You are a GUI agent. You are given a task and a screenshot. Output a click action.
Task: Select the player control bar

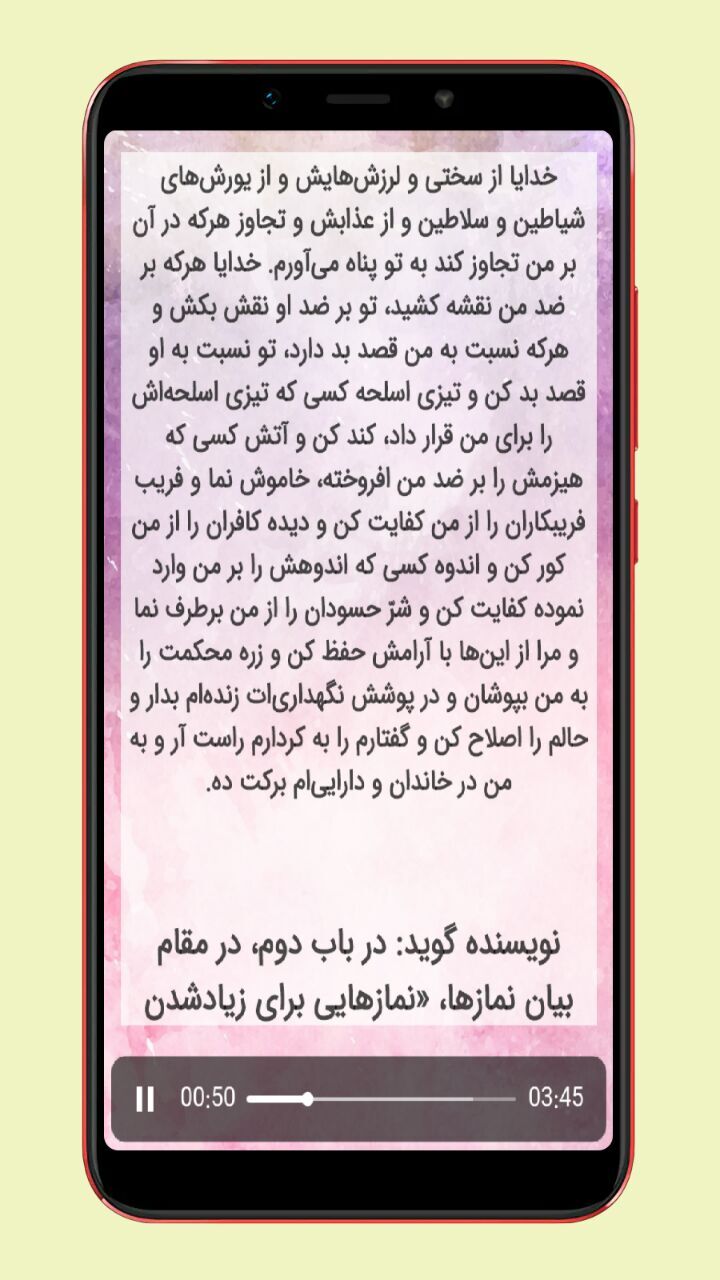point(360,1098)
